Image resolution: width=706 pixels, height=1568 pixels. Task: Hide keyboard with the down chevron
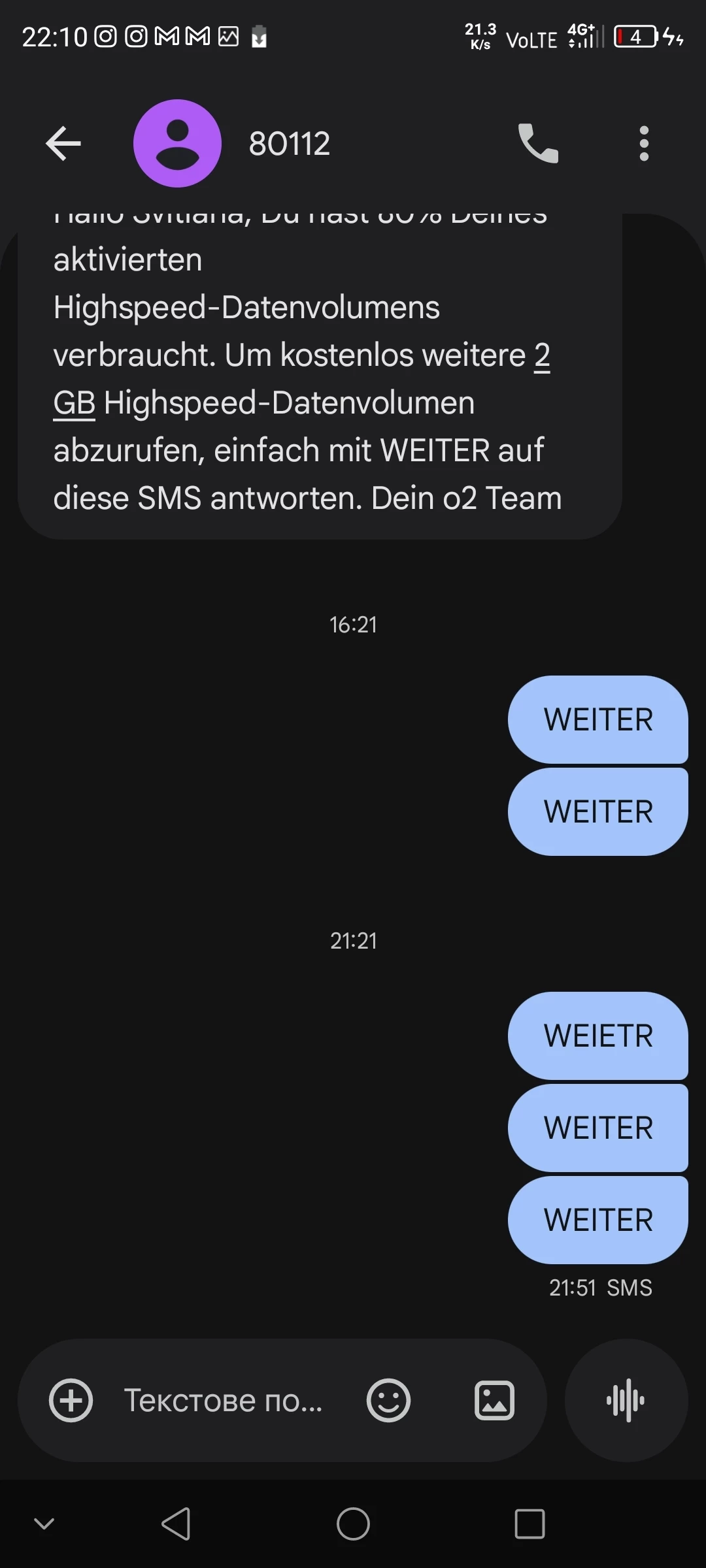click(x=44, y=1524)
